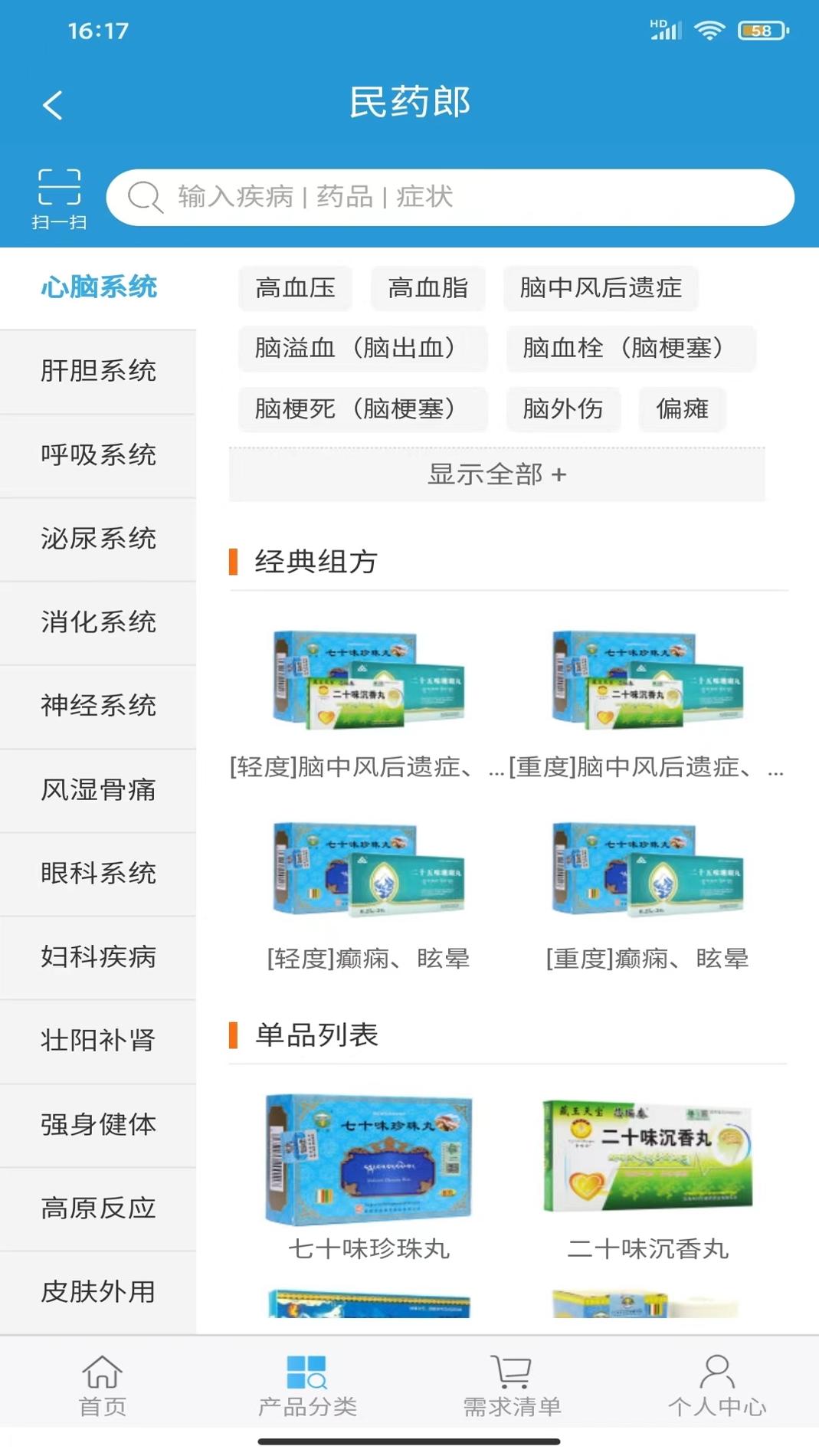Select the 偏瘫 disease filter

(x=681, y=409)
